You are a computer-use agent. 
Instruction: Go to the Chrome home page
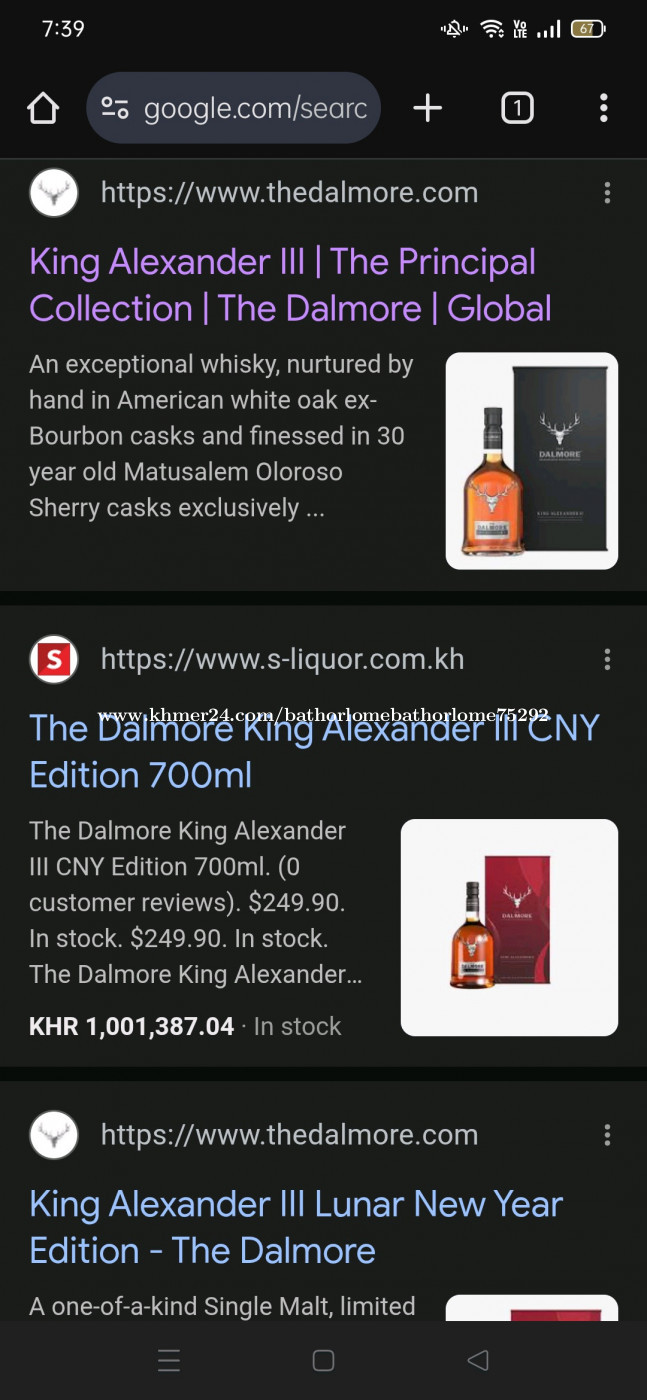coord(43,108)
